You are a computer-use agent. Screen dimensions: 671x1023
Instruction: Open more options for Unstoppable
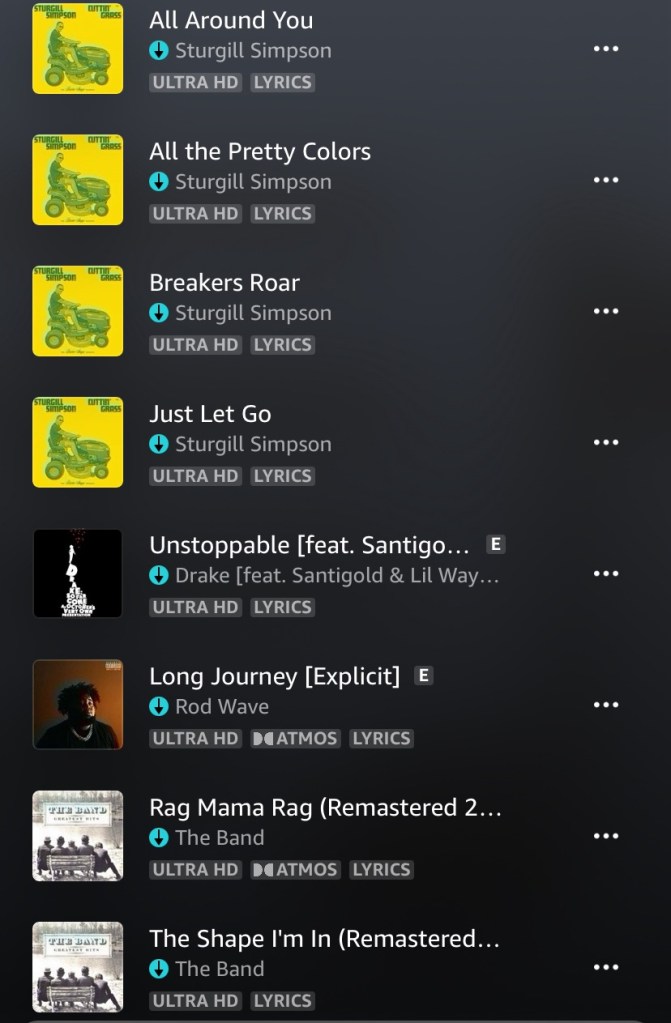[605, 574]
